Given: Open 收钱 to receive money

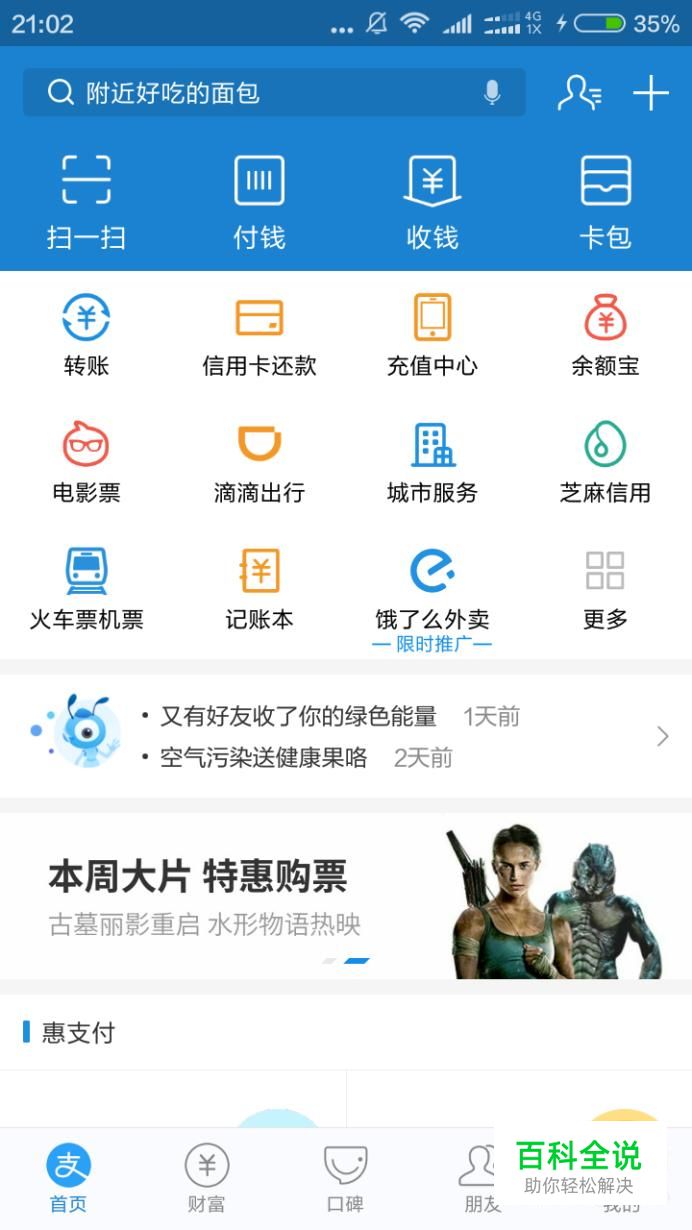Looking at the screenshot, I should (432, 201).
